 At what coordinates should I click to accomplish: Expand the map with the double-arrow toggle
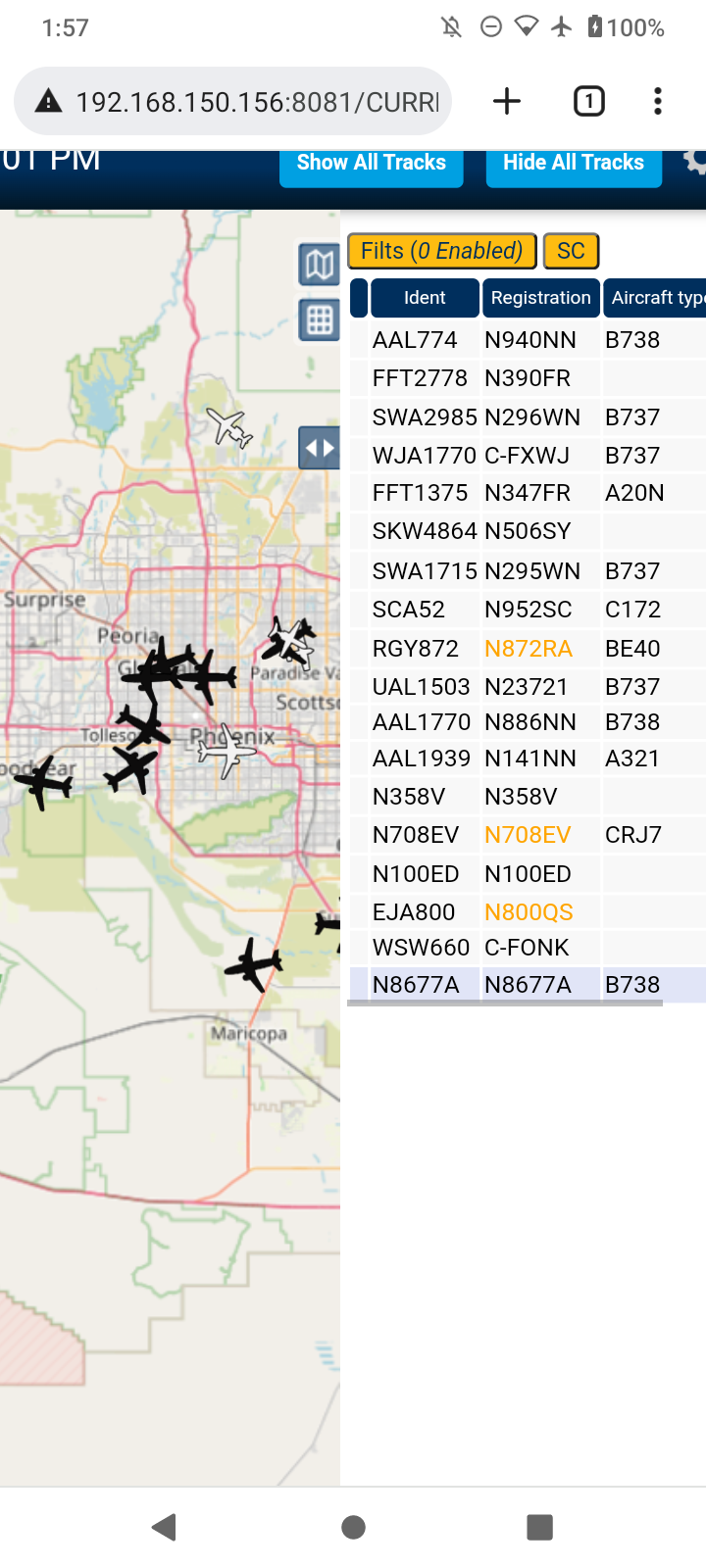tap(320, 448)
